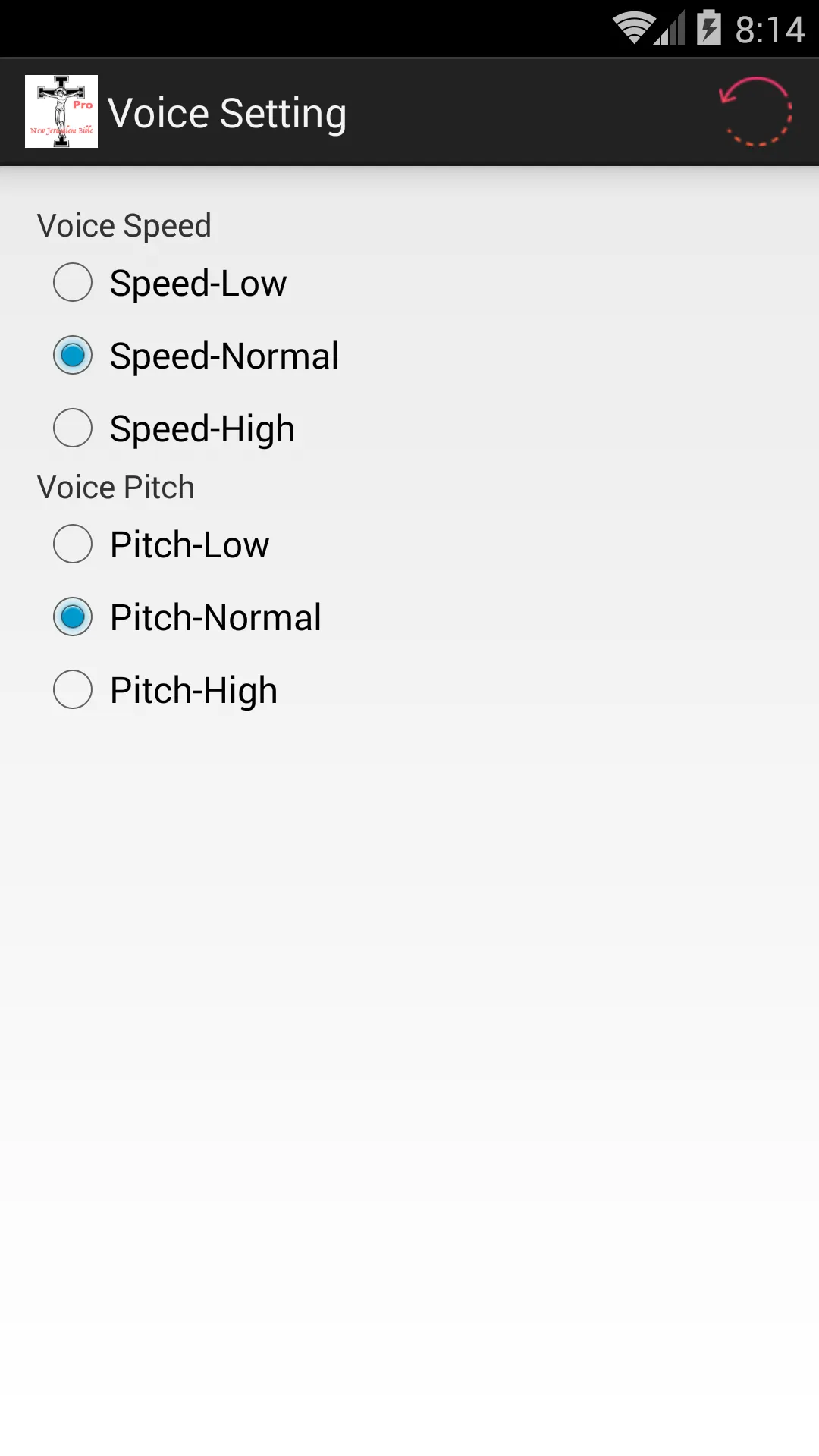Tap the app icon to go back
Image resolution: width=819 pixels, height=1456 pixels.
[61, 111]
